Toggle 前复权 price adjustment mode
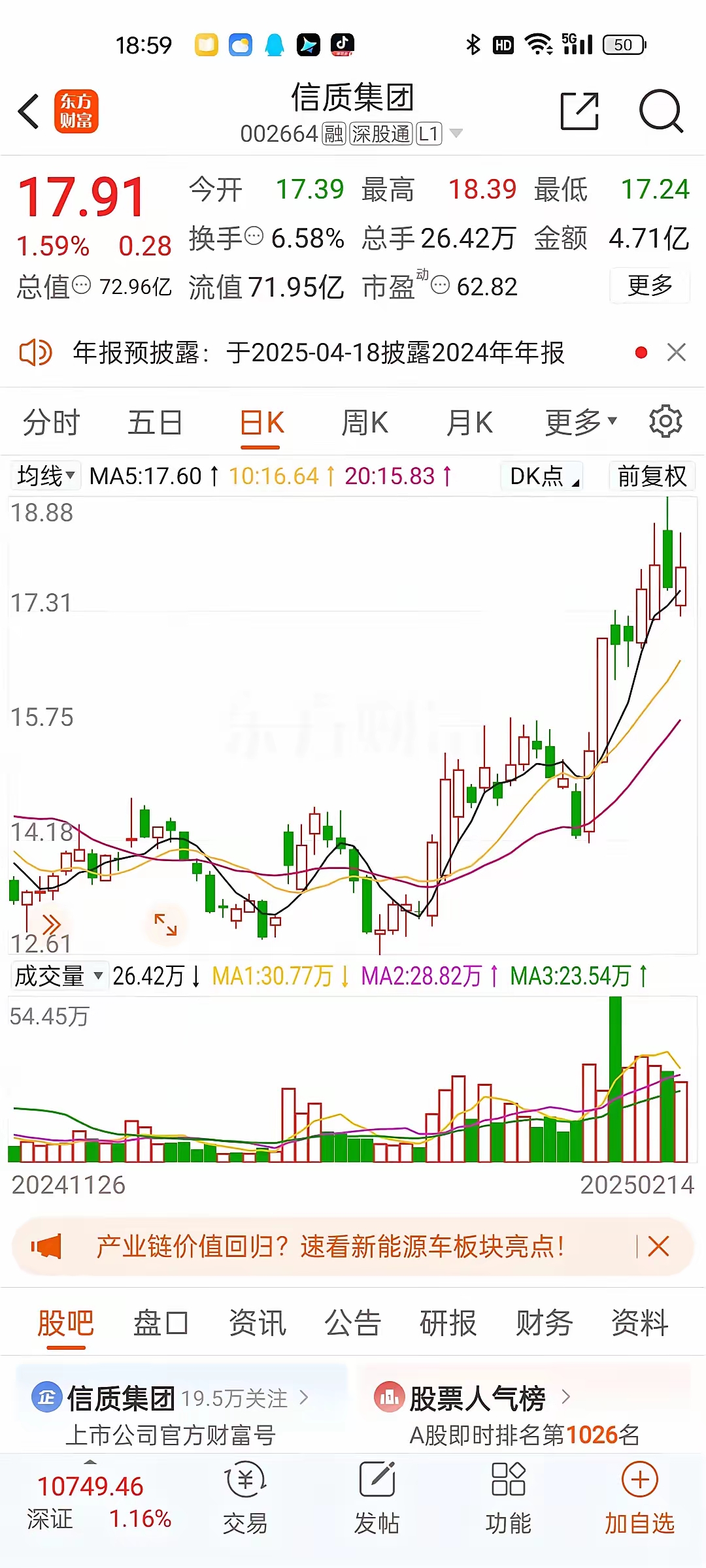This screenshot has height=1568, width=706. point(651,476)
